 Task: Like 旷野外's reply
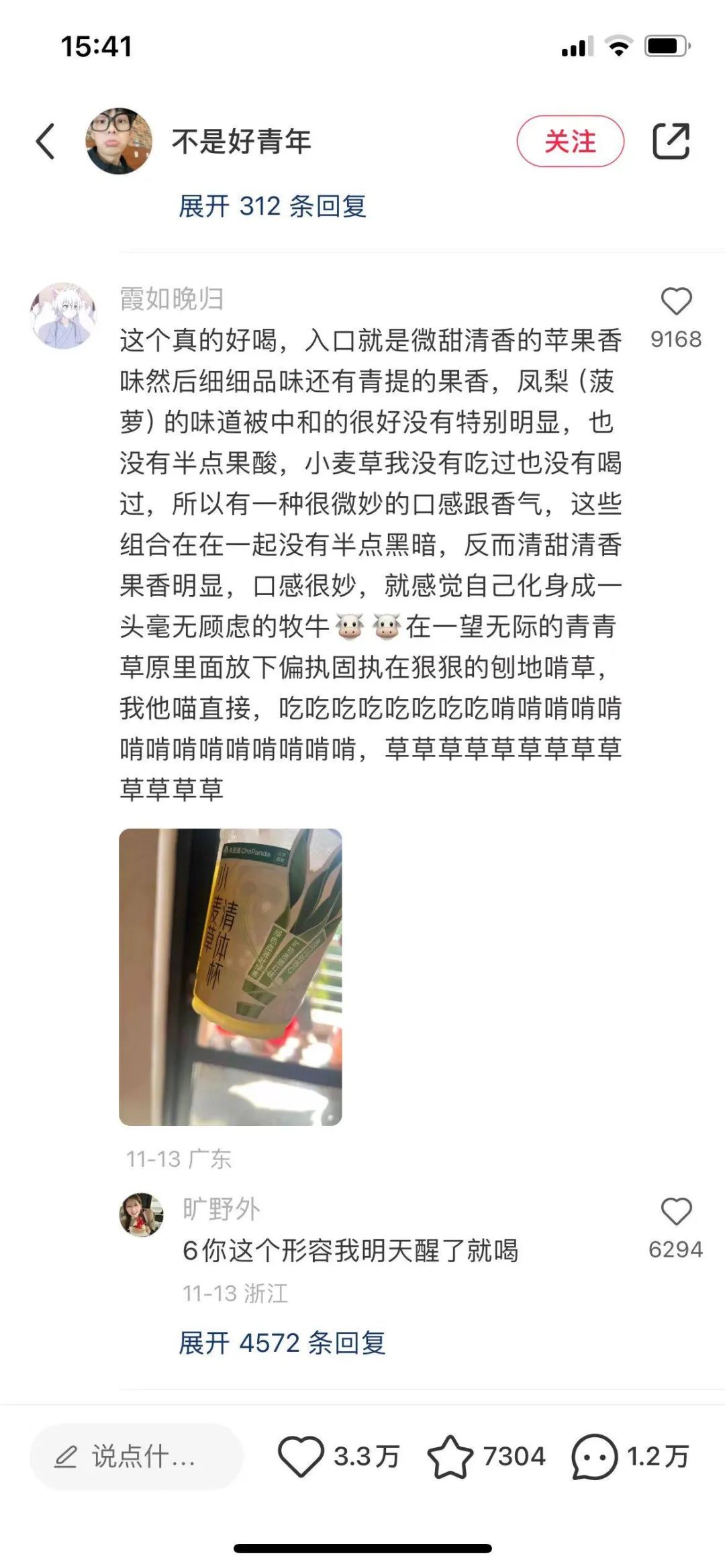676,1212
